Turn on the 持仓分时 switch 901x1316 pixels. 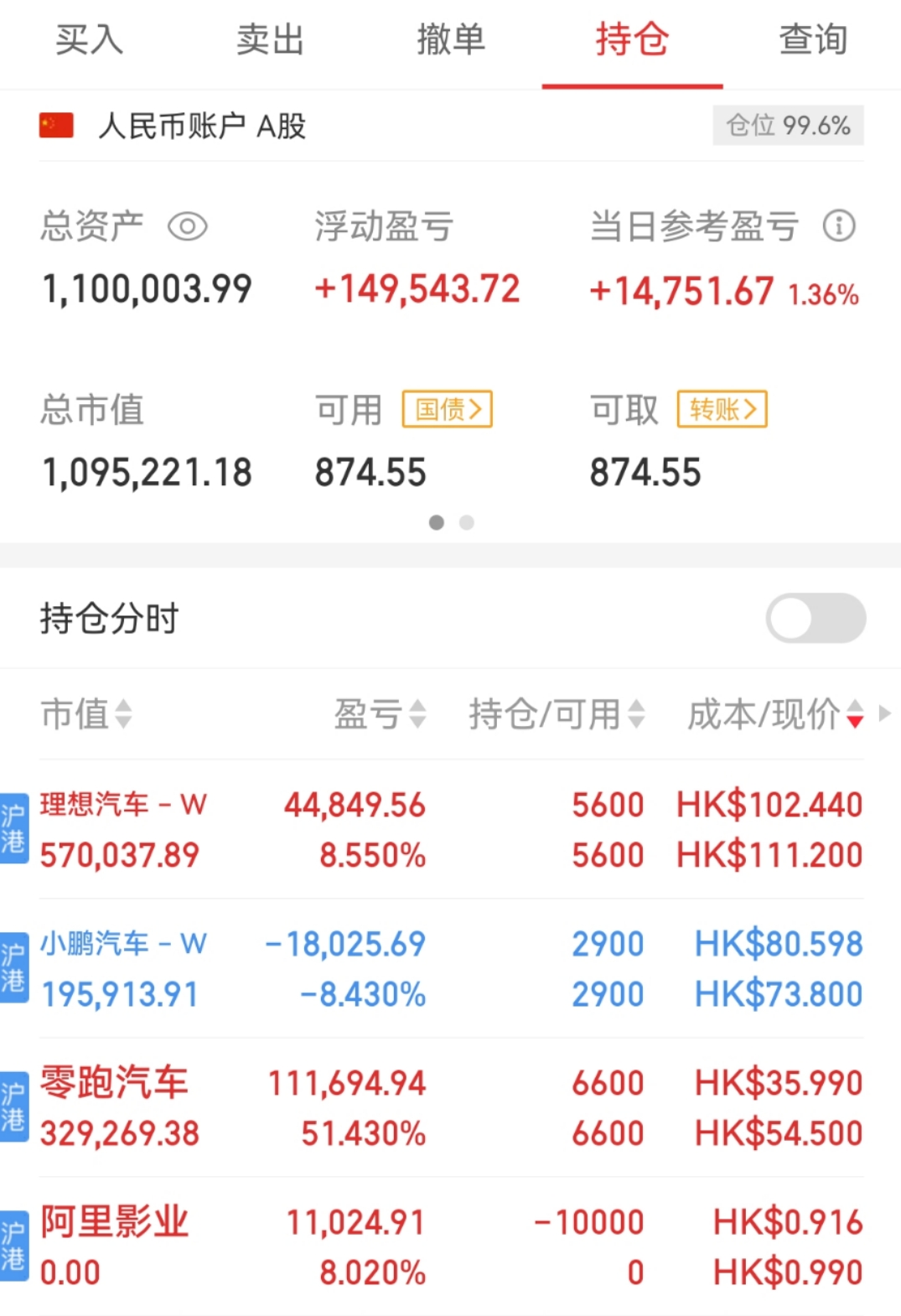[x=815, y=619]
